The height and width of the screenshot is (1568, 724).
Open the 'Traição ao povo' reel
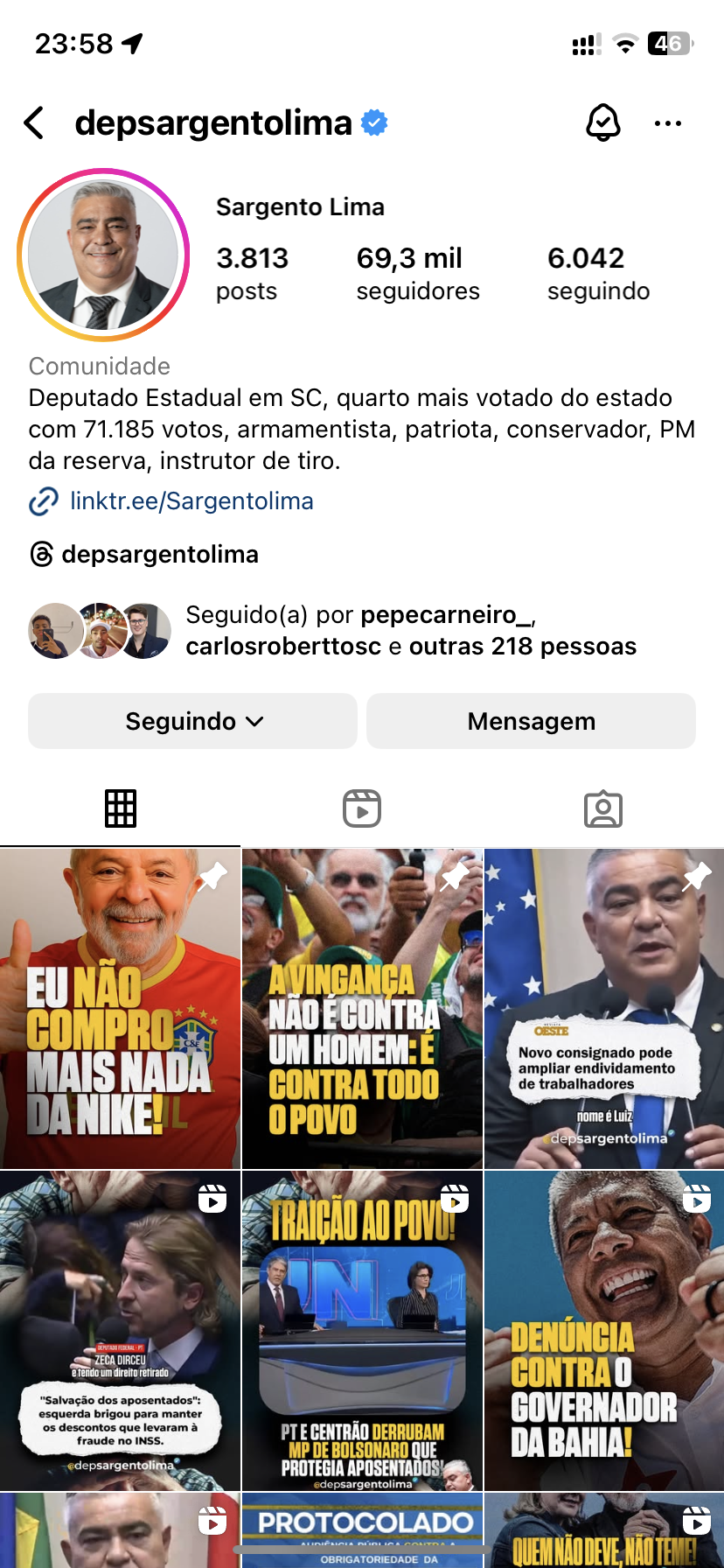tap(362, 1330)
